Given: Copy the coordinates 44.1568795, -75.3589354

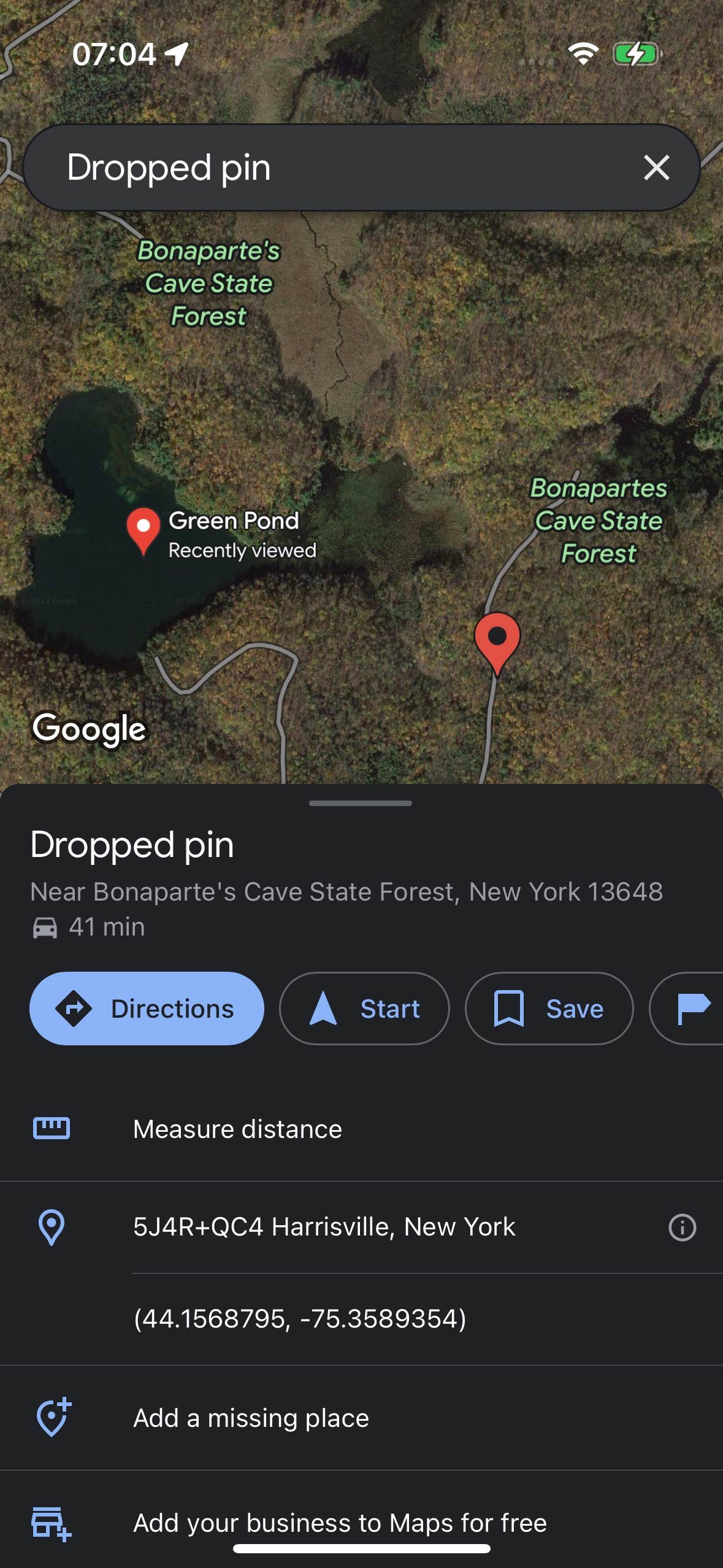Looking at the screenshot, I should [x=300, y=1319].
